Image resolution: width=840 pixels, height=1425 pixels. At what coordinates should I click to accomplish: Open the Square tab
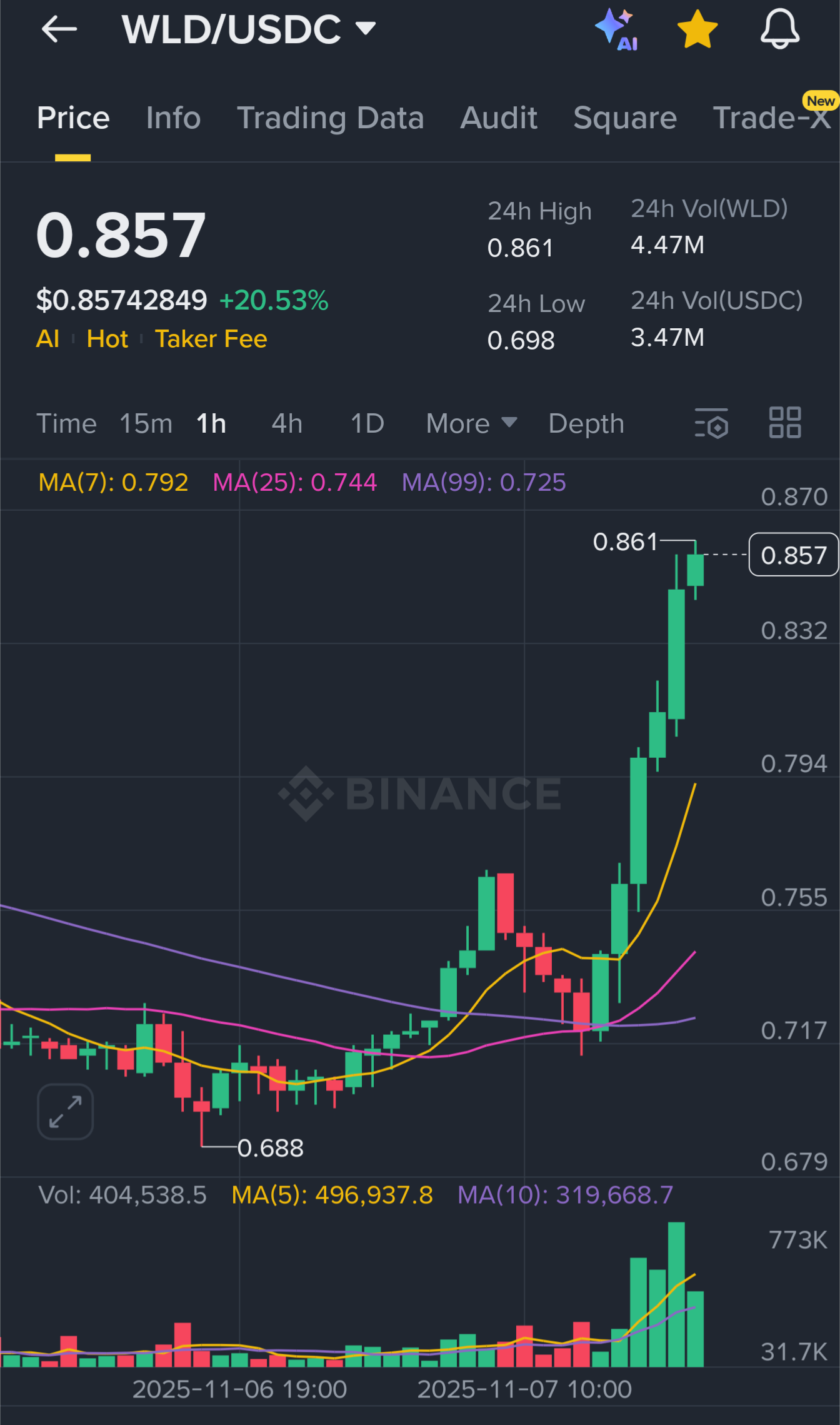tap(625, 118)
